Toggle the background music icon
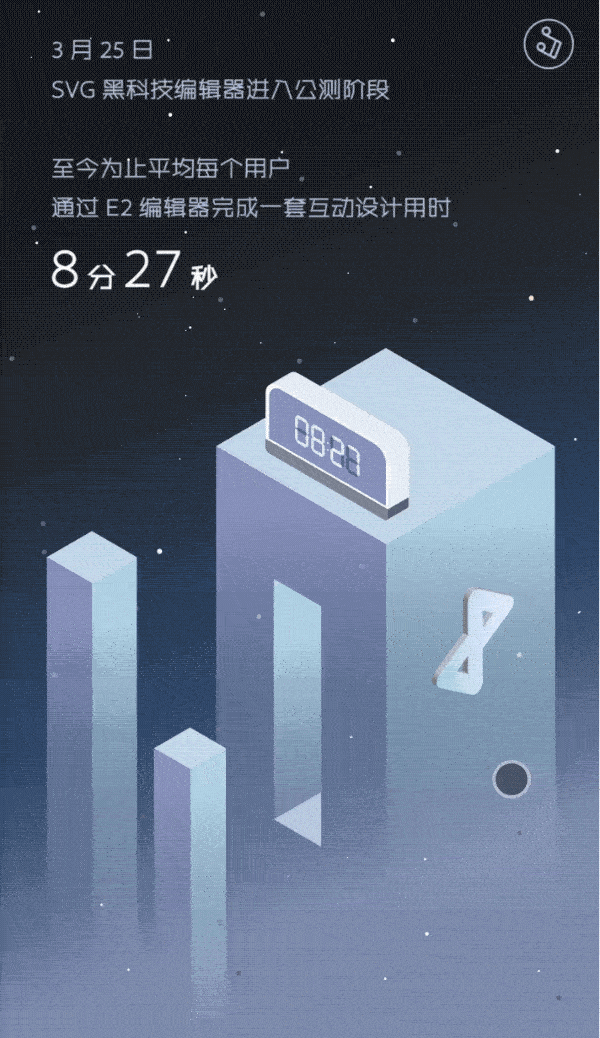Screen dimensions: 600x1038 548,43
